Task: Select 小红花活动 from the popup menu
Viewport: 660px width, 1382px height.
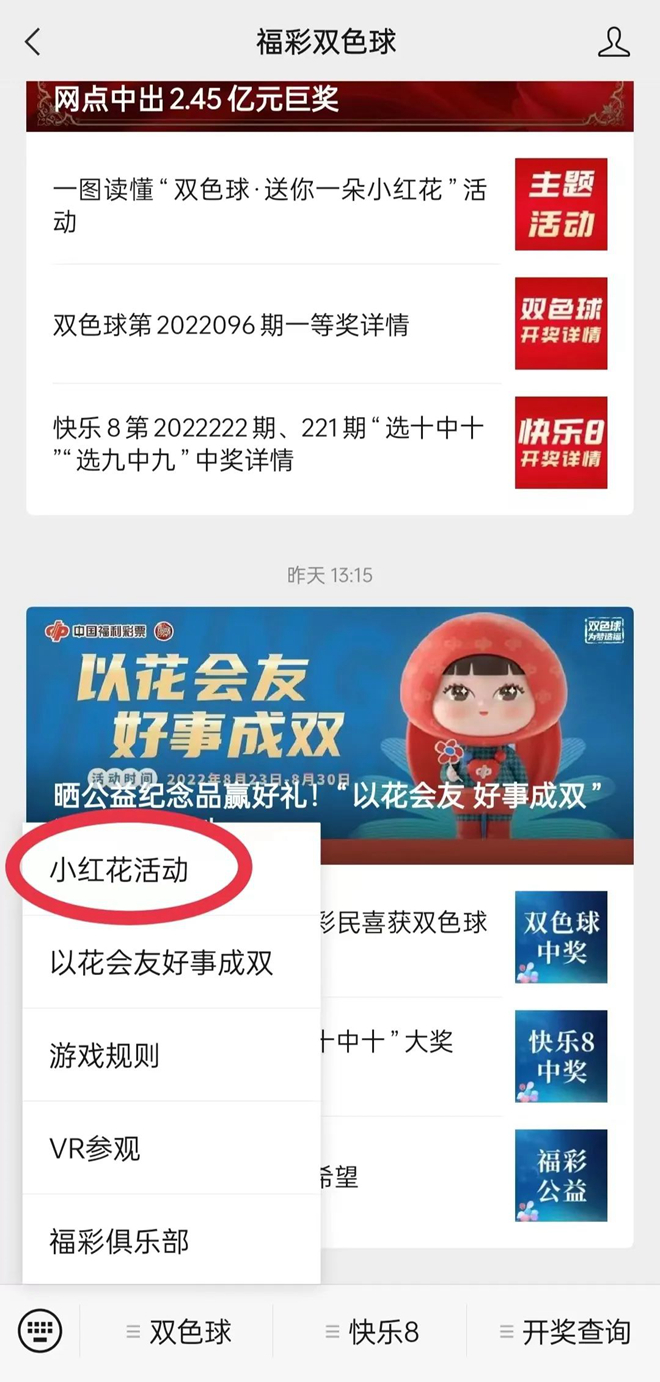Action: tap(120, 869)
